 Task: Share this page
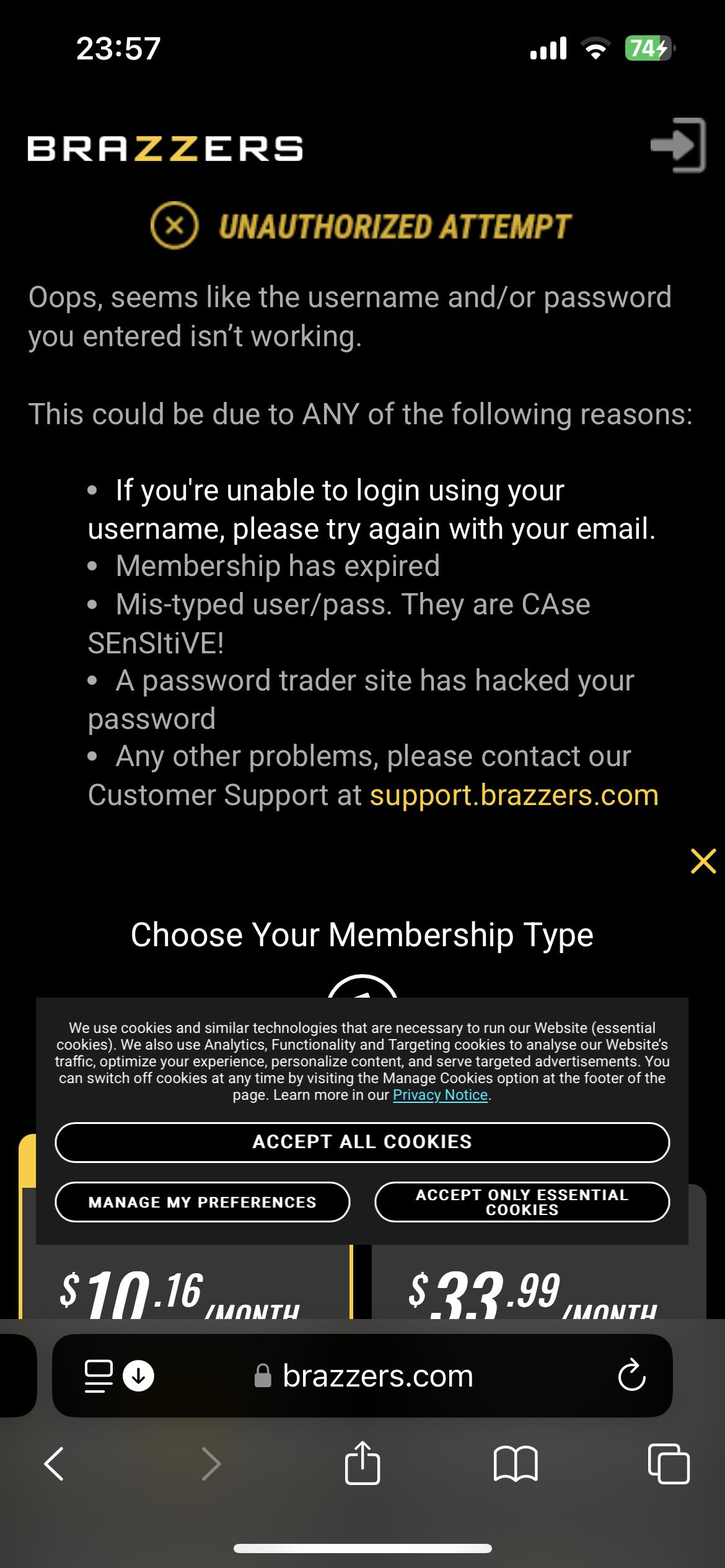click(x=362, y=1463)
